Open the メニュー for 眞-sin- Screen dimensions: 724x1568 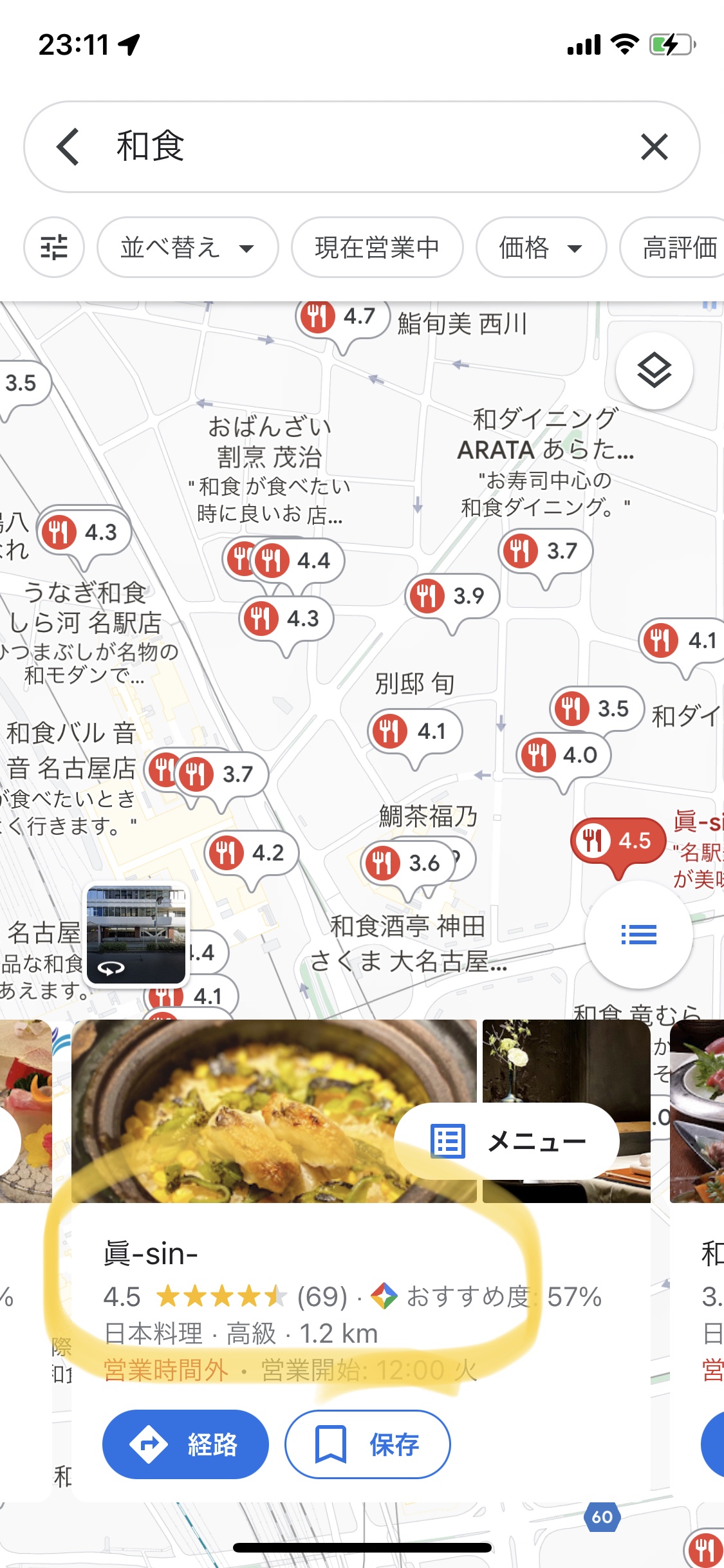click(x=507, y=1141)
